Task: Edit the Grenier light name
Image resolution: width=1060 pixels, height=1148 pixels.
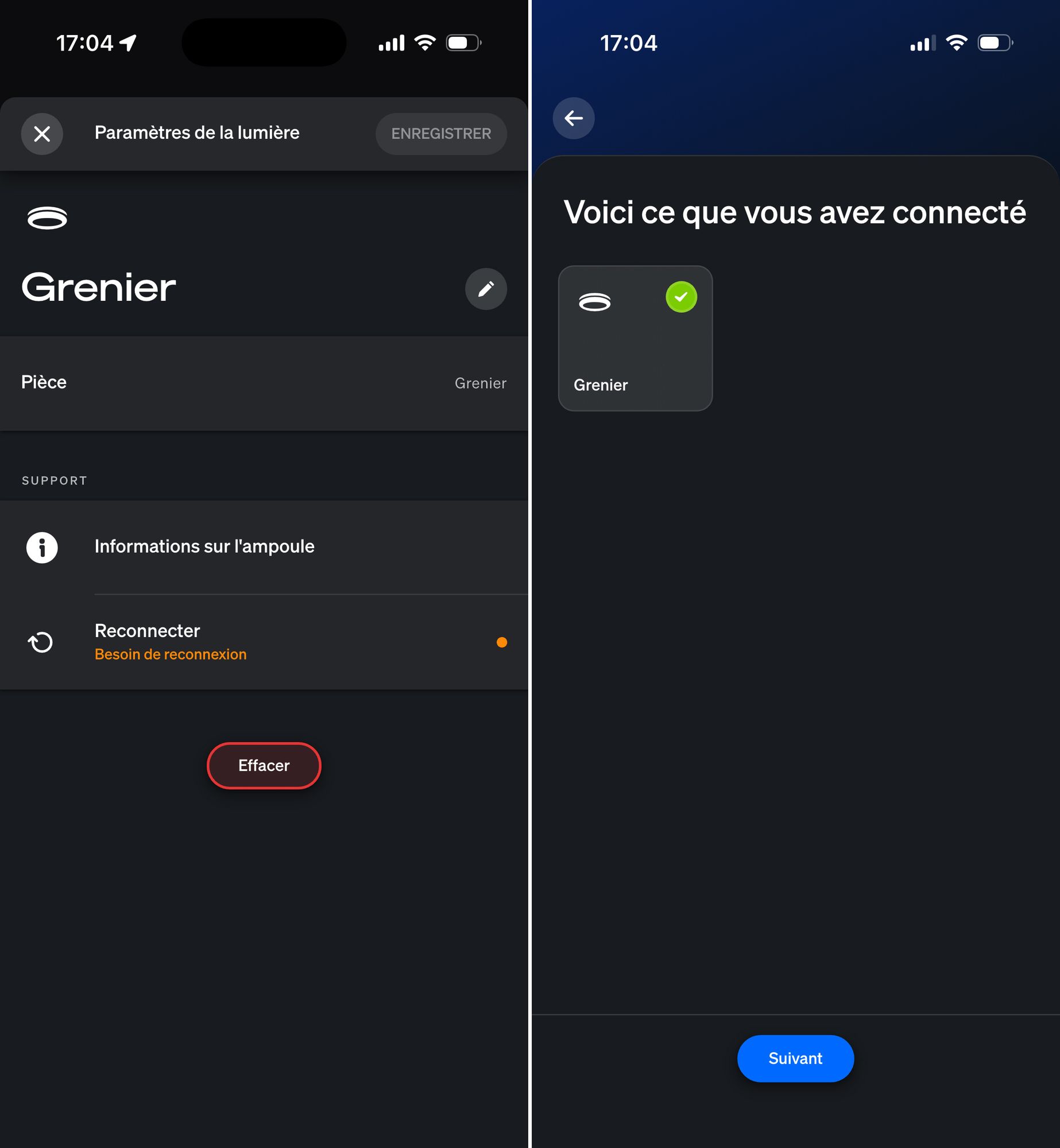Action: point(485,289)
